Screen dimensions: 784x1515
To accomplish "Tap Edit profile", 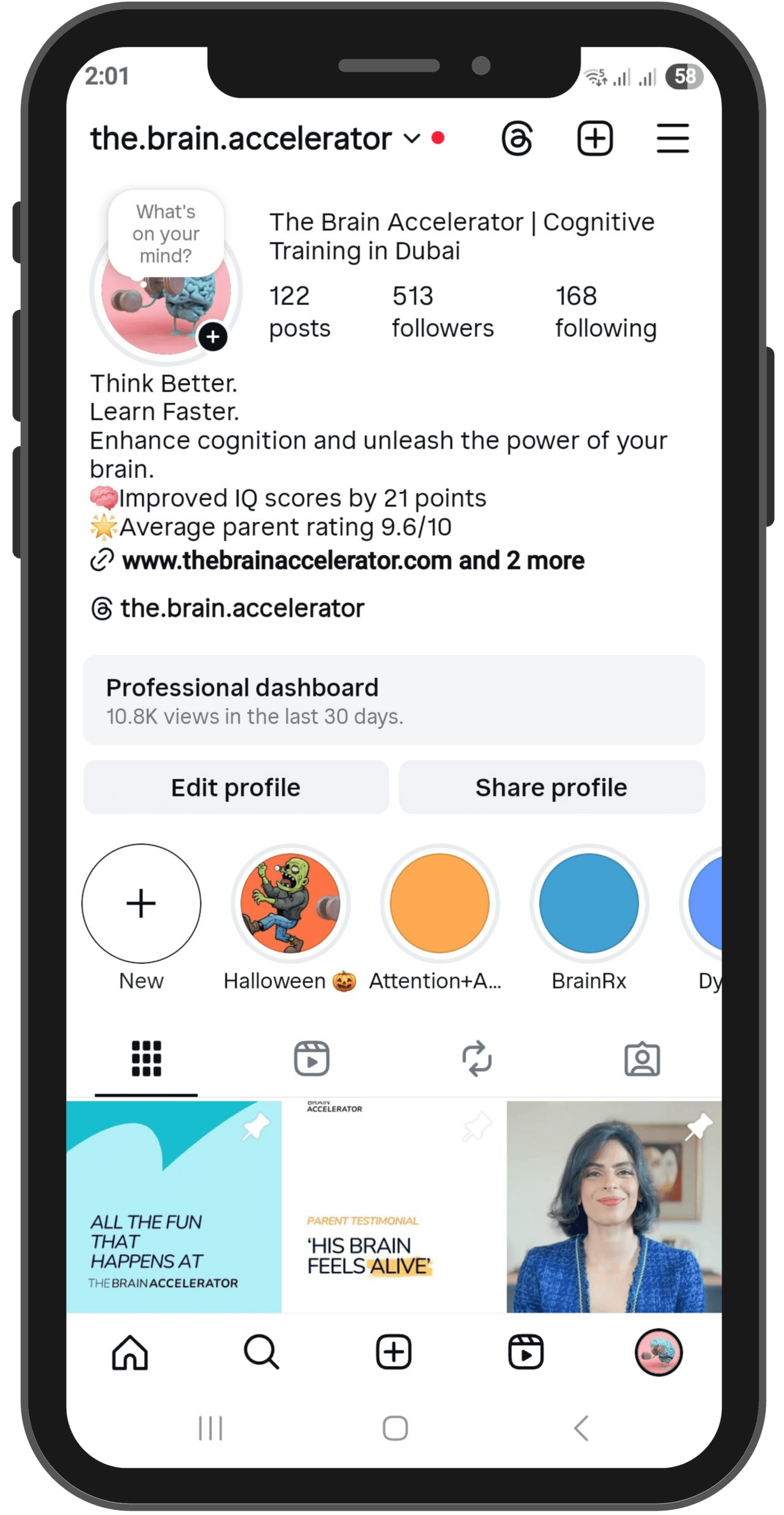I will tap(235, 788).
